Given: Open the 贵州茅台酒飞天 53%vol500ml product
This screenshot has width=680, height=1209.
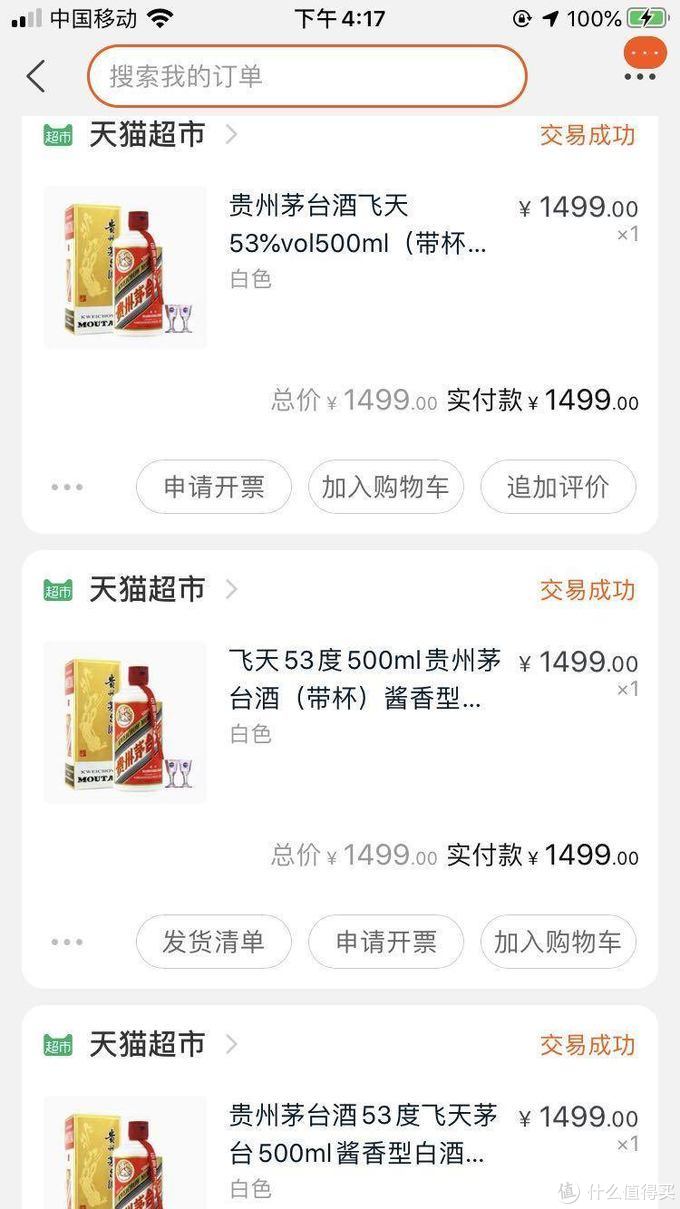Looking at the screenshot, I should 358,224.
